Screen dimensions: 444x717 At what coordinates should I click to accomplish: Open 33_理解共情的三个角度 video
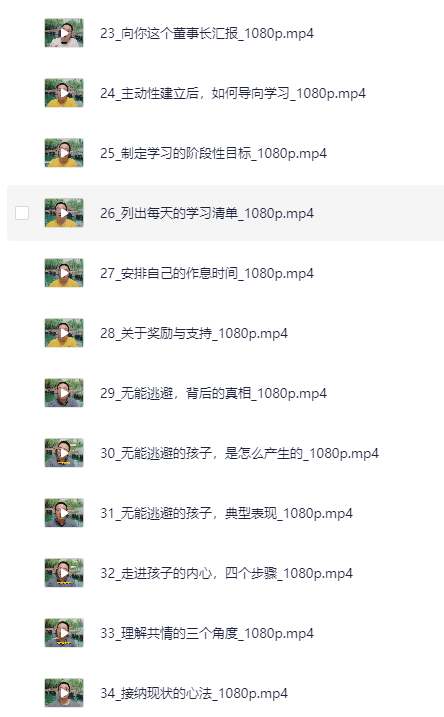pyautogui.click(x=207, y=633)
